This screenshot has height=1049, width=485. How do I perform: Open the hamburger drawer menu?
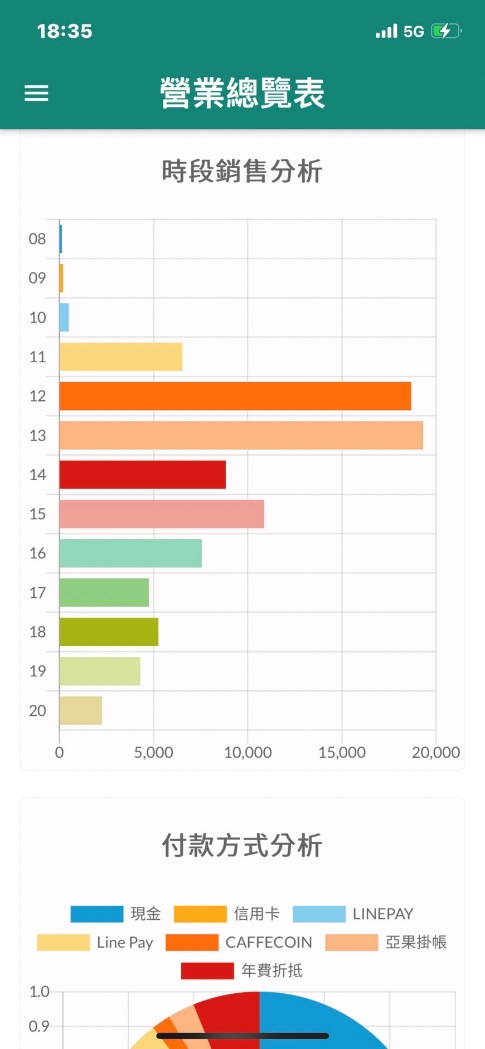click(x=36, y=94)
